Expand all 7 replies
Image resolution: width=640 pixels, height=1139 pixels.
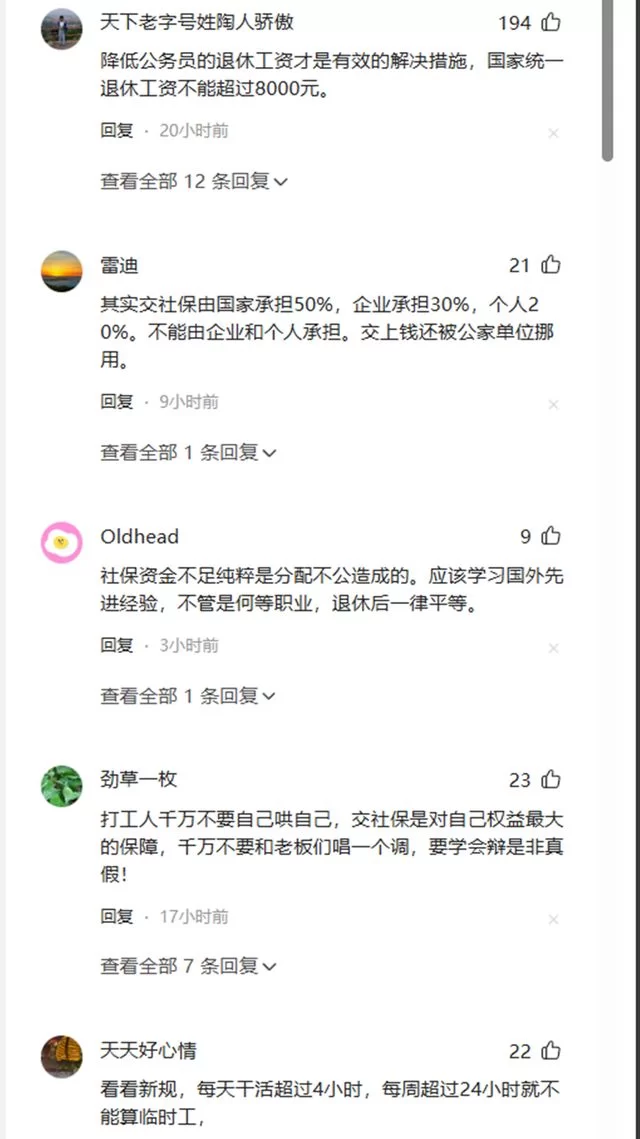point(188,966)
